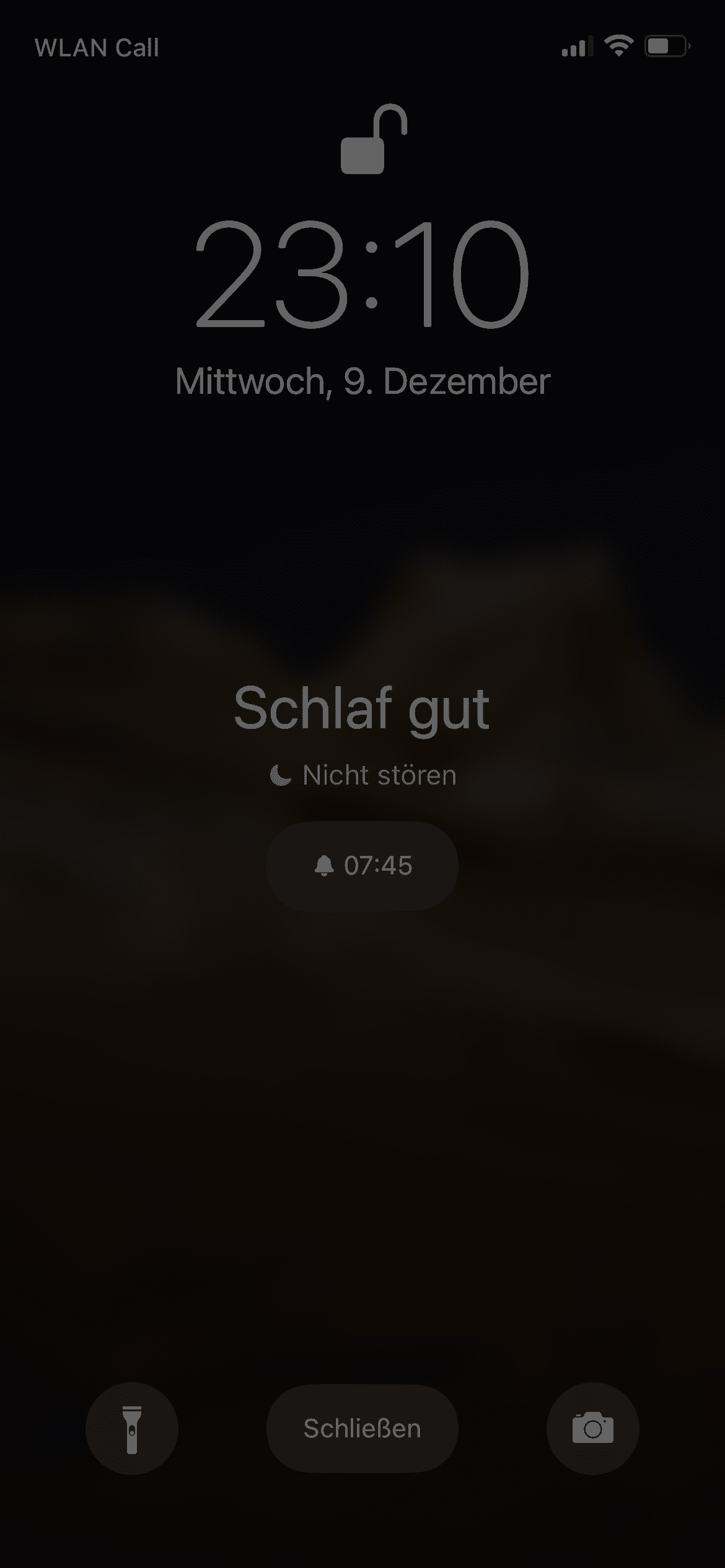The height and width of the screenshot is (1568, 725).
Task: Tap the Schließen button
Action: 362,1429
